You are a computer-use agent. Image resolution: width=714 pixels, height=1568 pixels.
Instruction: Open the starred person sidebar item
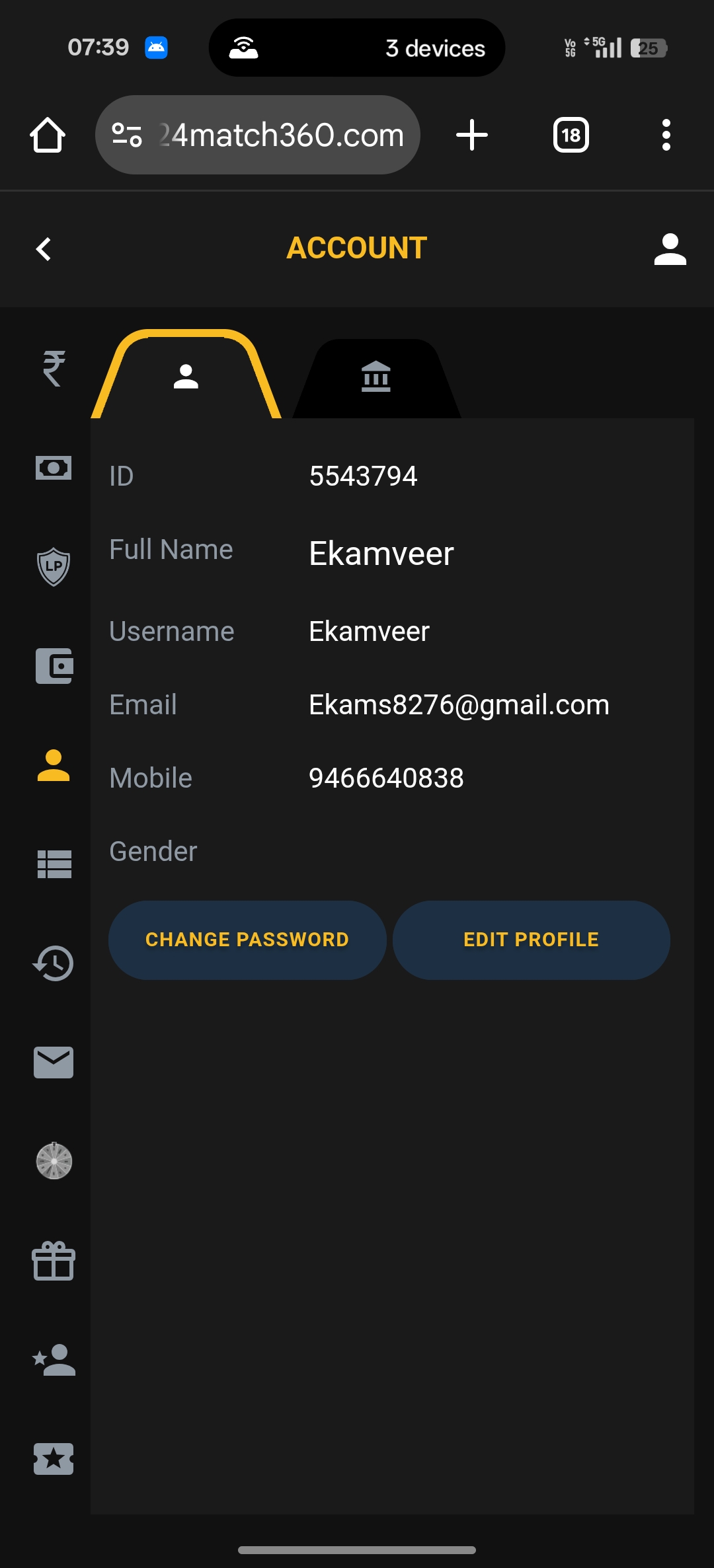(x=54, y=1360)
